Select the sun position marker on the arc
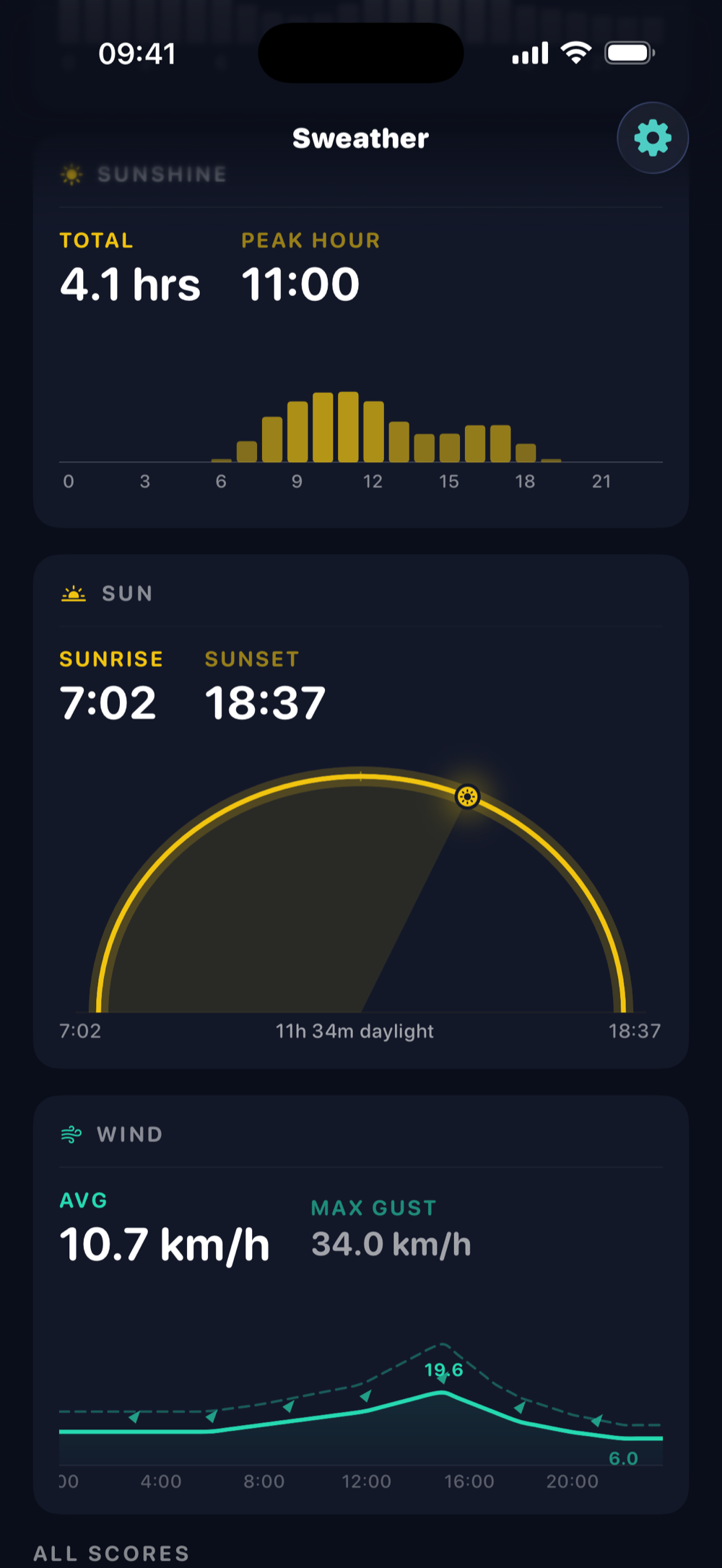 click(x=468, y=796)
